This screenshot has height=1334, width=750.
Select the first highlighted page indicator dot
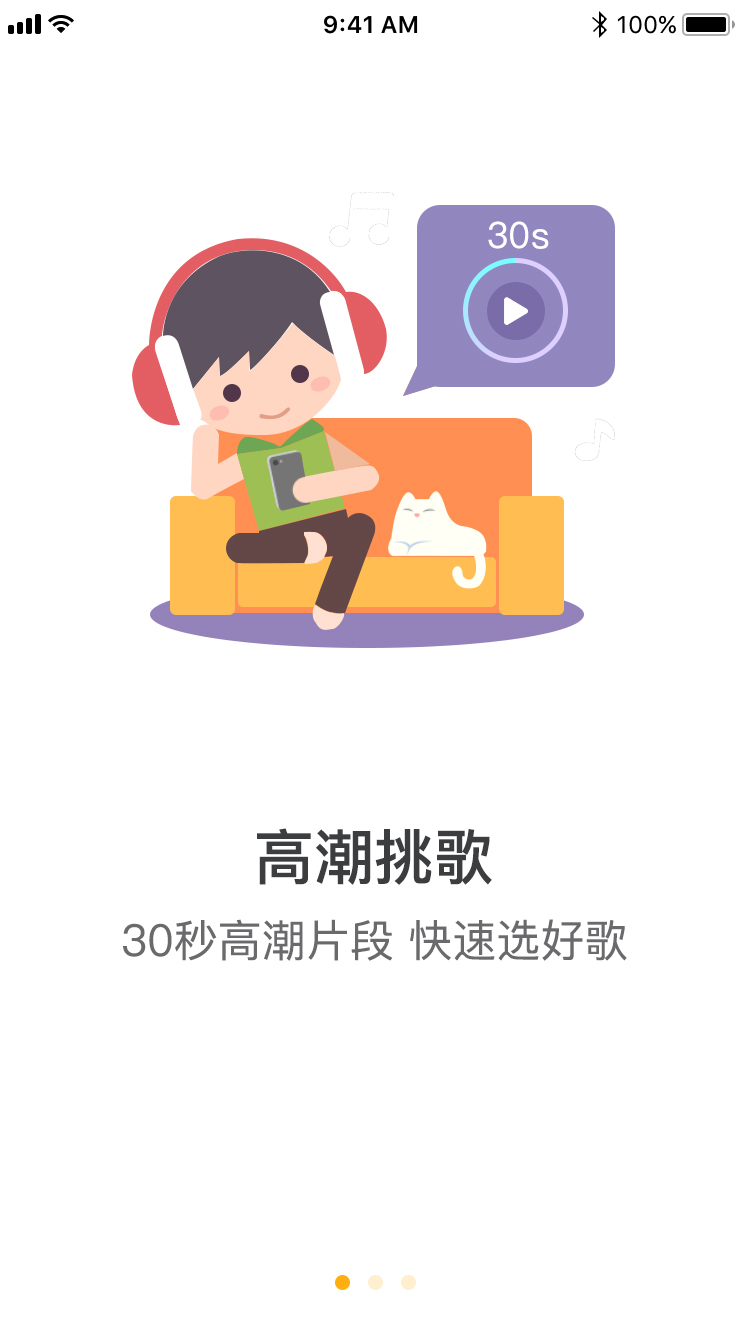pos(342,1282)
